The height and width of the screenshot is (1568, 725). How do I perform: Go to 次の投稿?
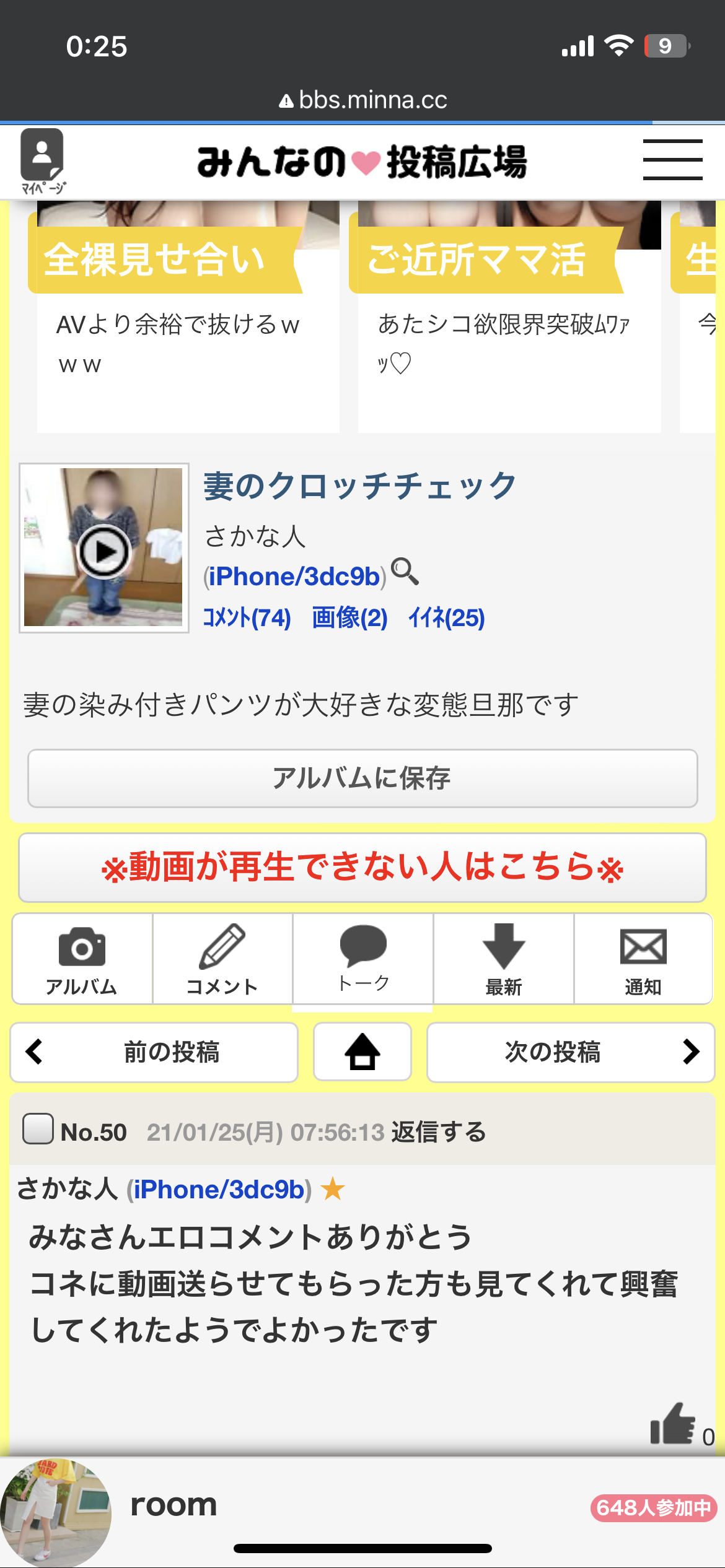point(570,1052)
